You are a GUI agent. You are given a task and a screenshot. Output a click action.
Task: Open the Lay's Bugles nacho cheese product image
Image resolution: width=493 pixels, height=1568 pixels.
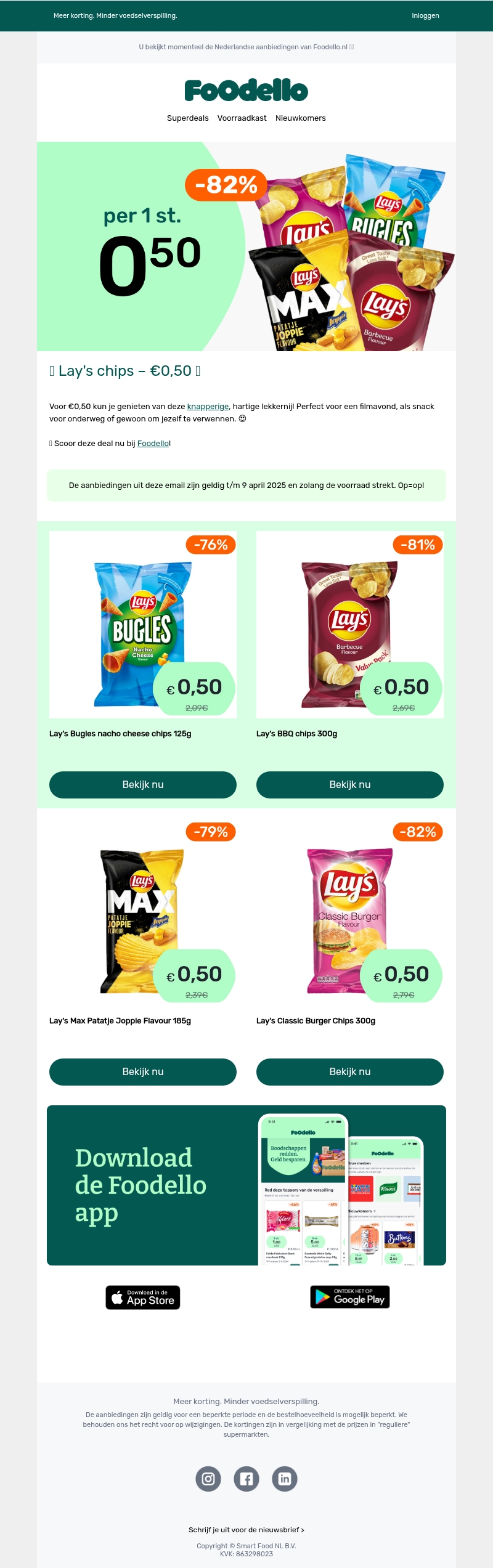(x=143, y=624)
